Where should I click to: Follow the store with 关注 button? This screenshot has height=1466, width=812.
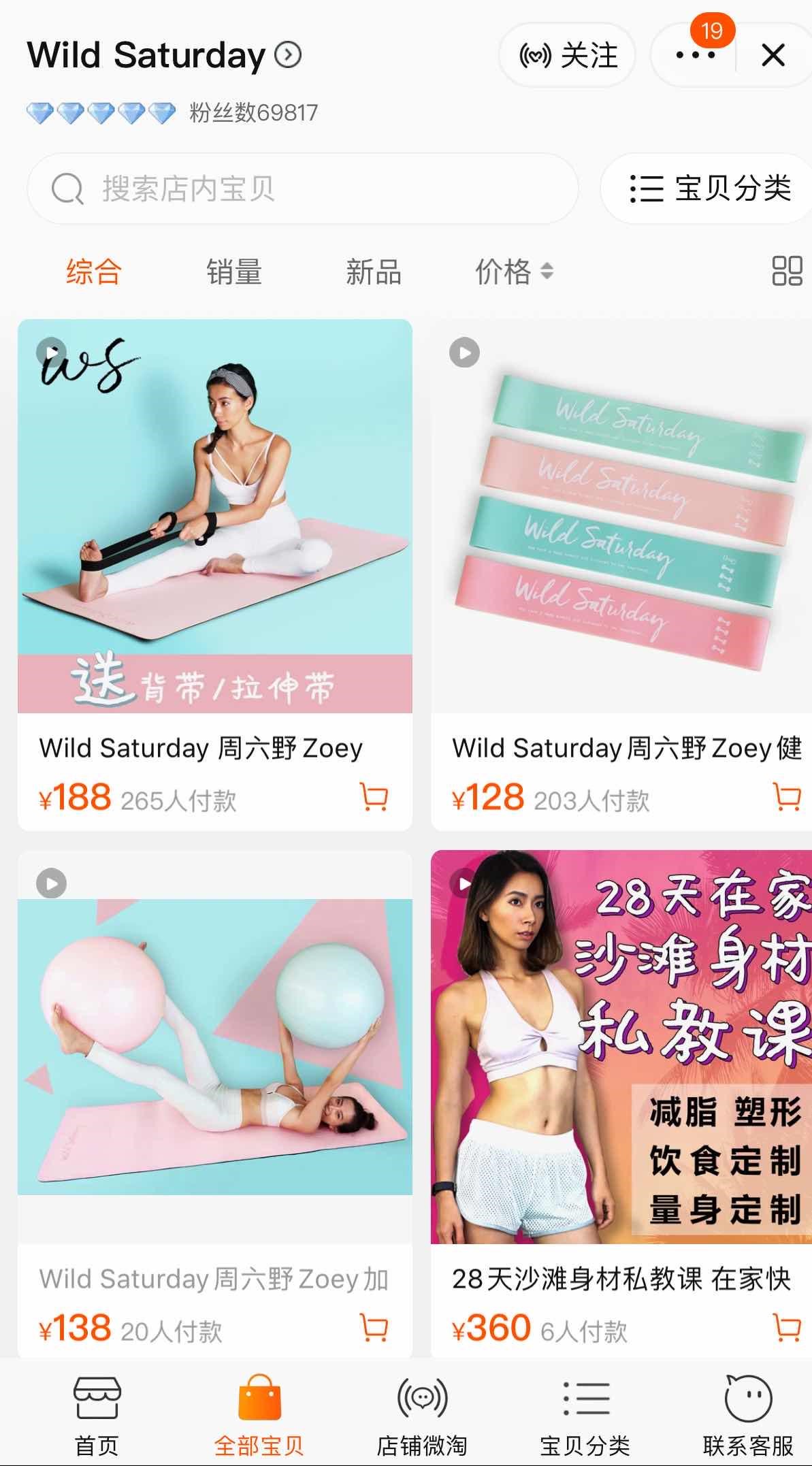(x=568, y=55)
